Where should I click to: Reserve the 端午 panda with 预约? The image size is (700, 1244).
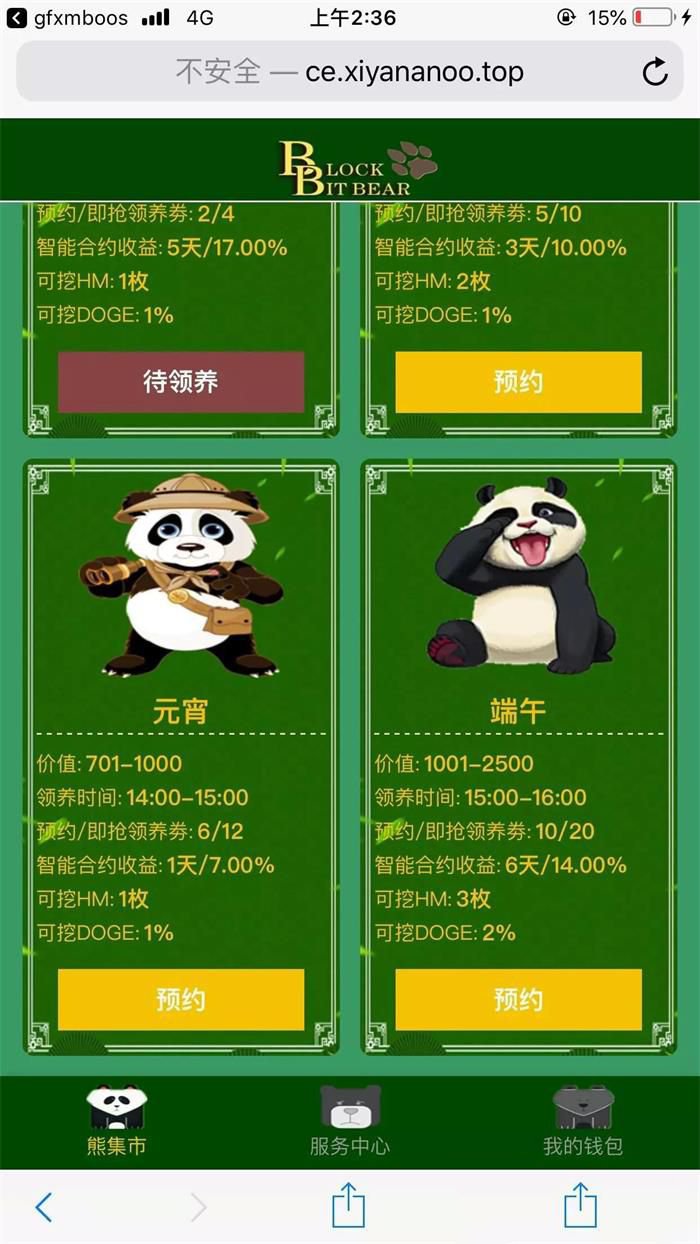518,999
